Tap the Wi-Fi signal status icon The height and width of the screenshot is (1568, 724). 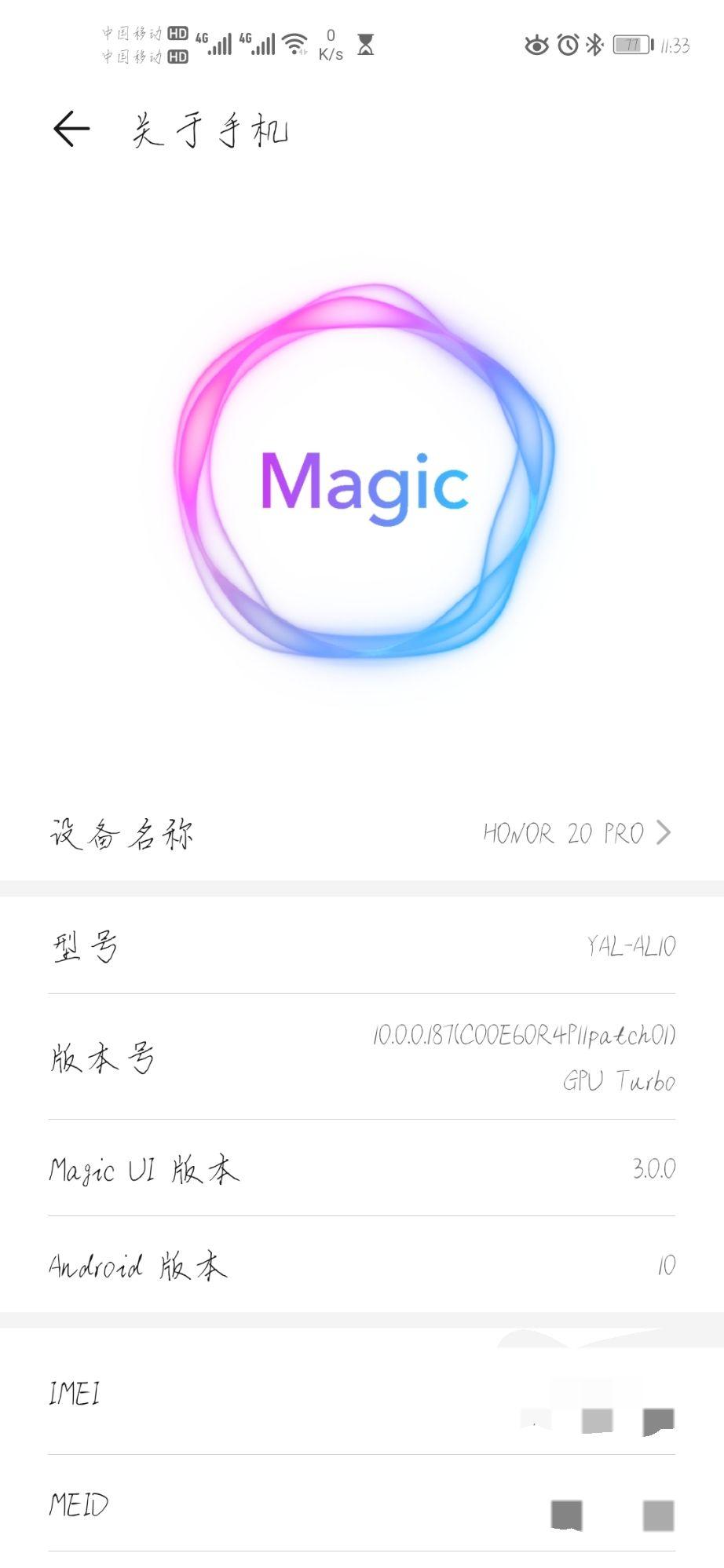tap(294, 44)
